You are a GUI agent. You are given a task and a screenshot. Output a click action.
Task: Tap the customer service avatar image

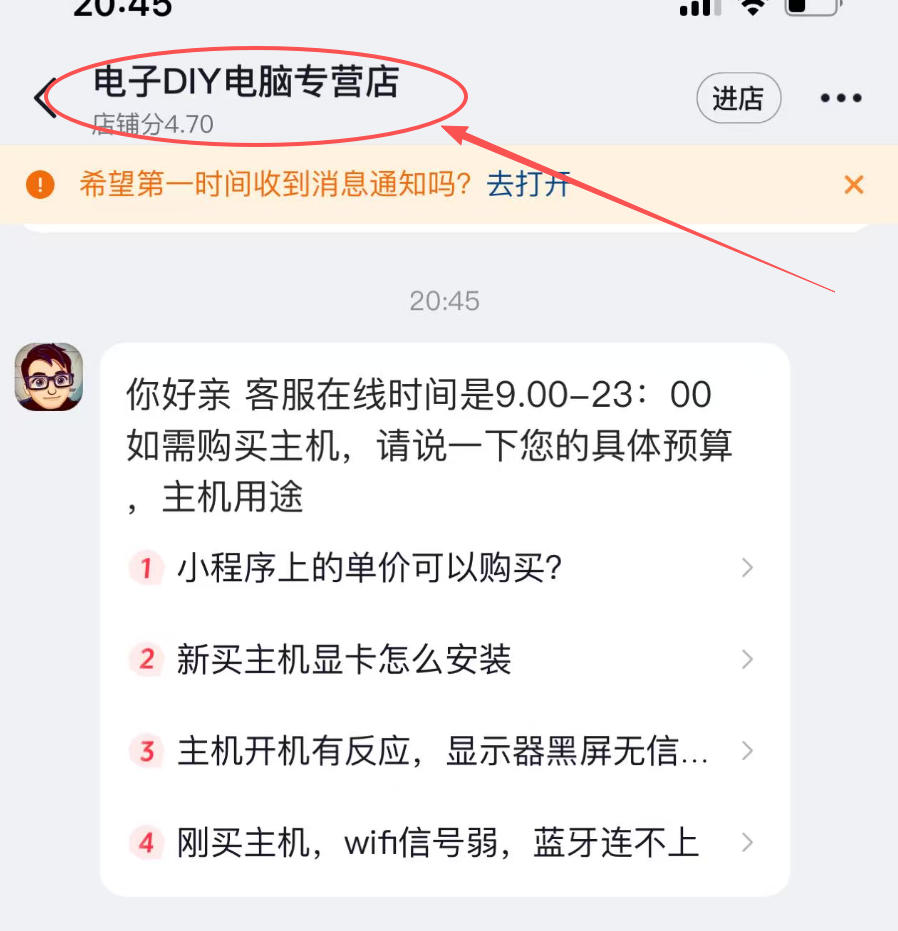(x=47, y=382)
